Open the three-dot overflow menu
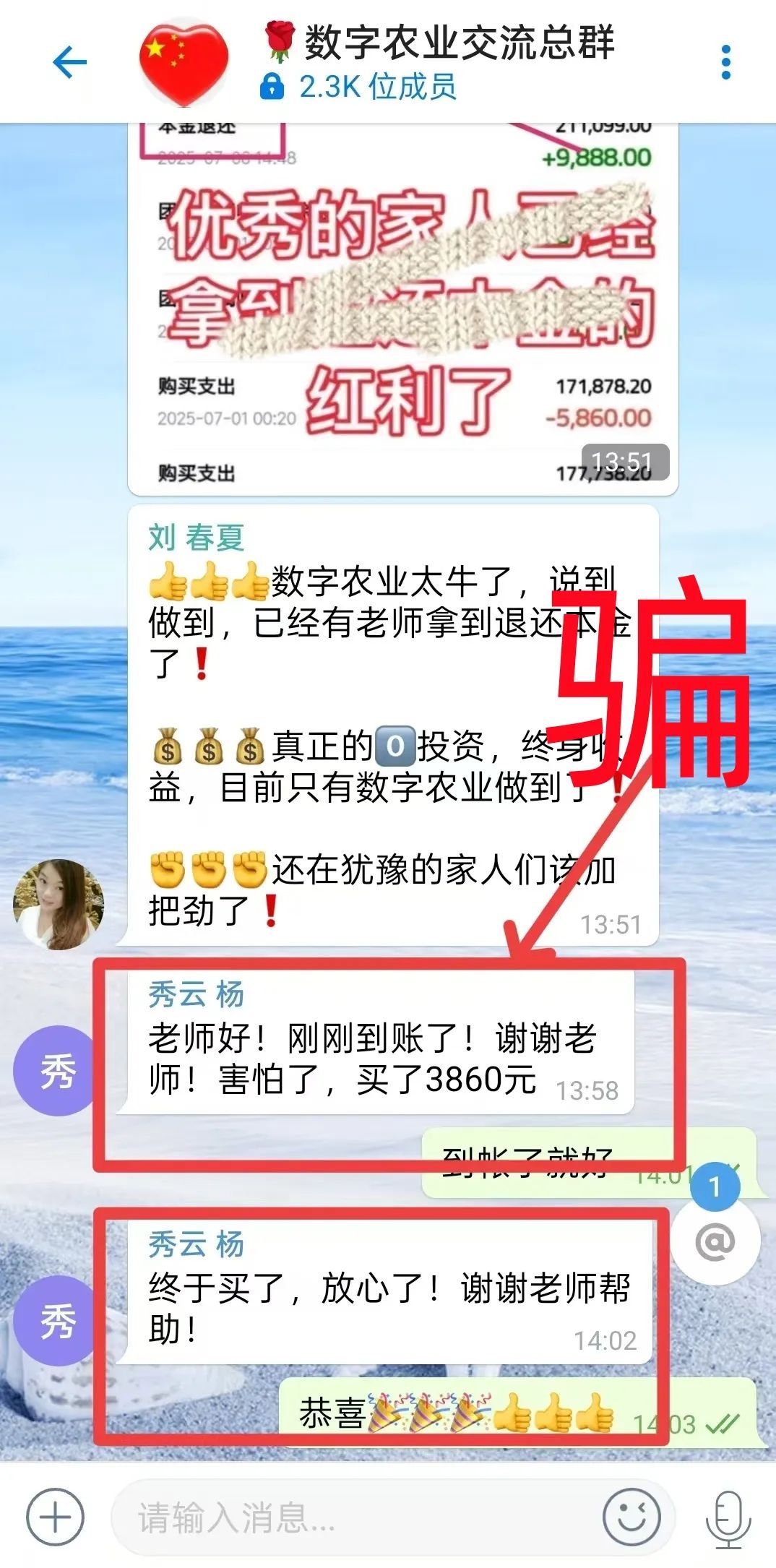776x1568 pixels. [x=721, y=64]
